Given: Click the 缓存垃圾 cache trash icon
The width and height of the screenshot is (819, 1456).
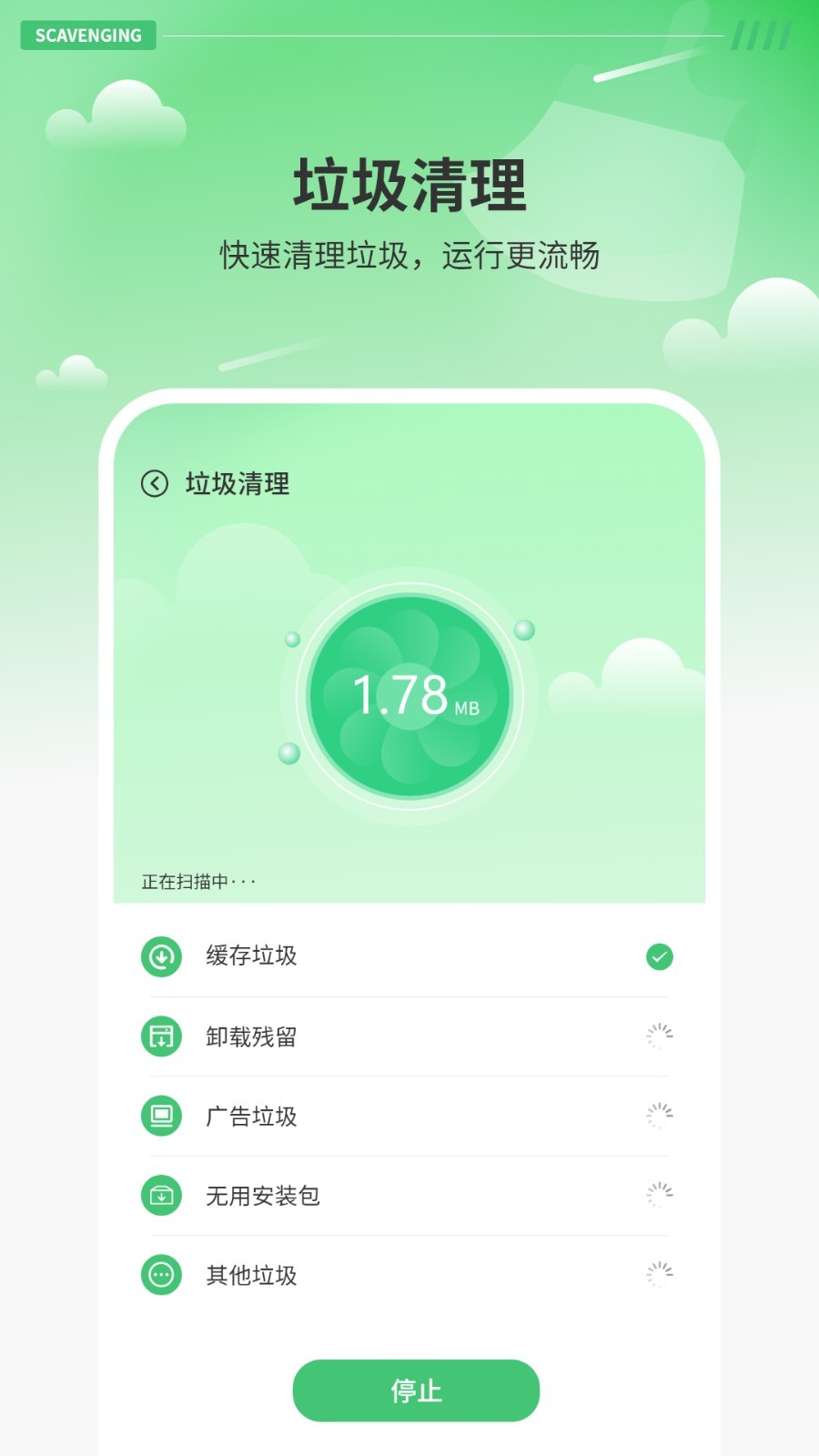Looking at the screenshot, I should tap(161, 956).
